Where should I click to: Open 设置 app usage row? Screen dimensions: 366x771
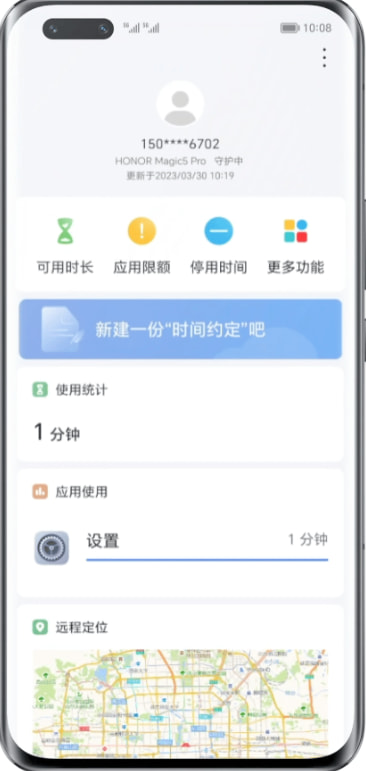181,547
